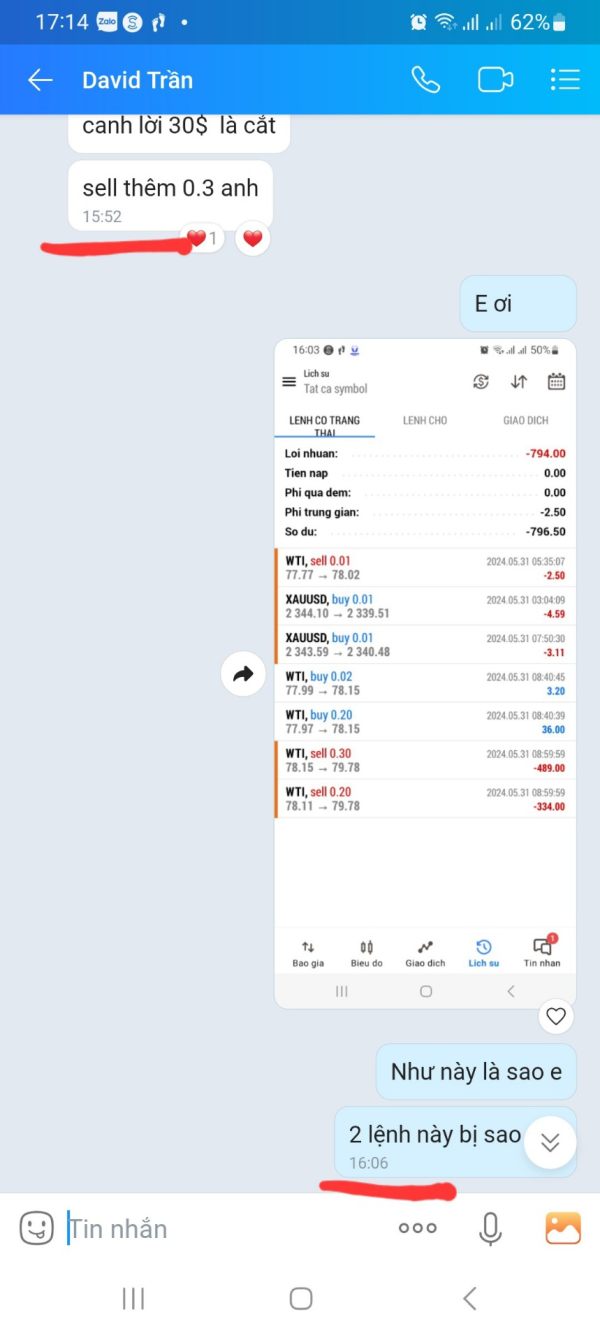This screenshot has width=600, height=1333.
Task: Start a voice call with David Trần
Action: (x=426, y=80)
